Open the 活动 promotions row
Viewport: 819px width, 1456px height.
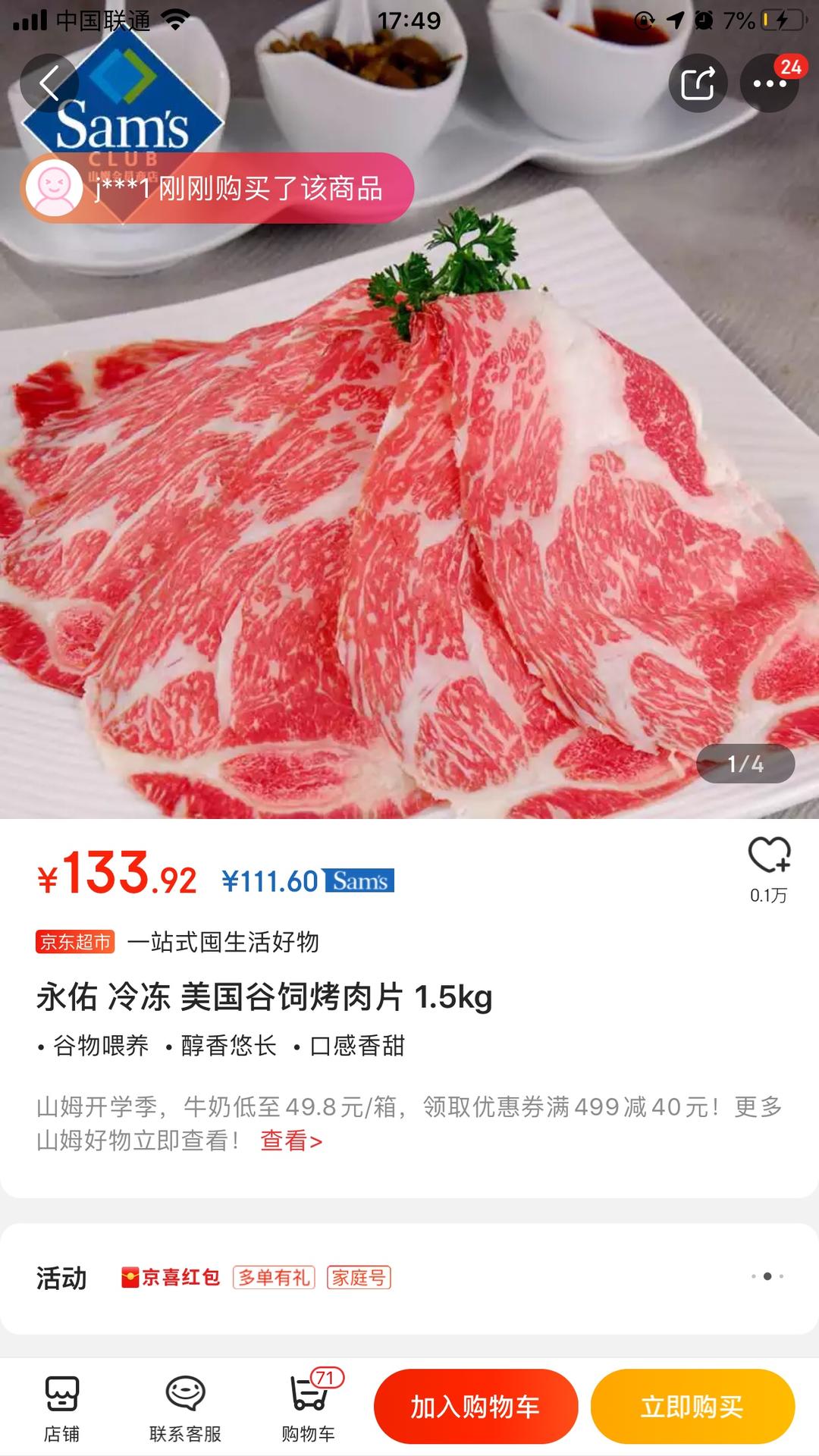pos(409,1278)
